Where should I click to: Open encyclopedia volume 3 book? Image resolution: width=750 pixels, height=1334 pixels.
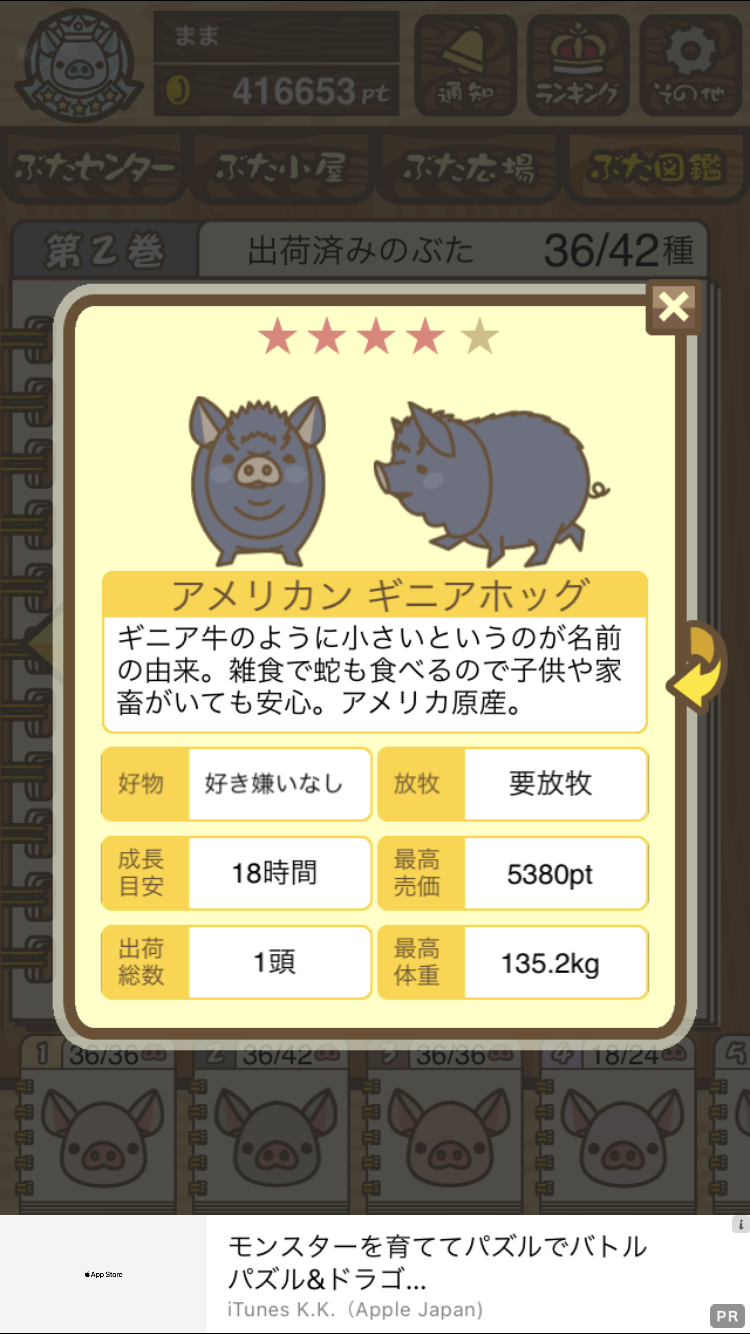[x=444, y=1123]
